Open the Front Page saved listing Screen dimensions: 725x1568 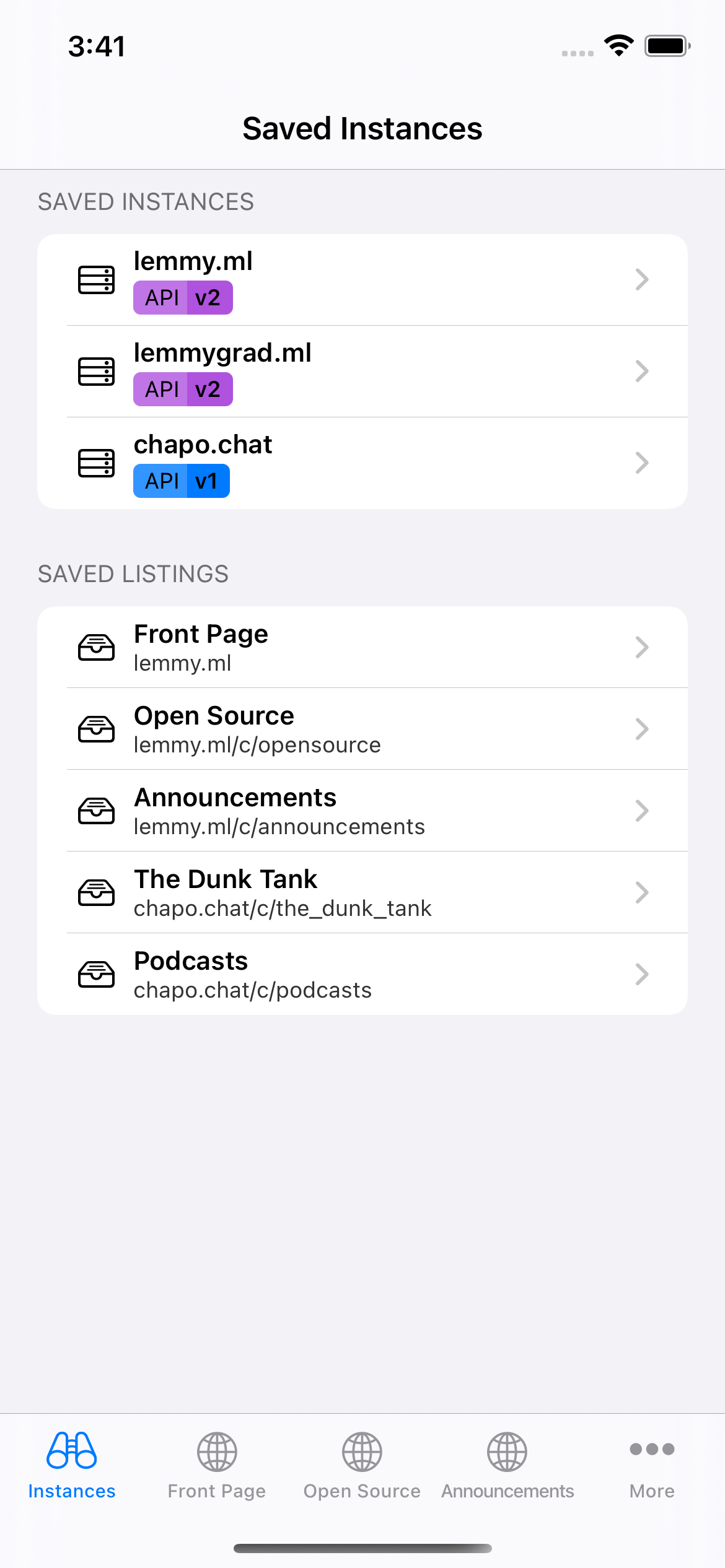coord(362,647)
